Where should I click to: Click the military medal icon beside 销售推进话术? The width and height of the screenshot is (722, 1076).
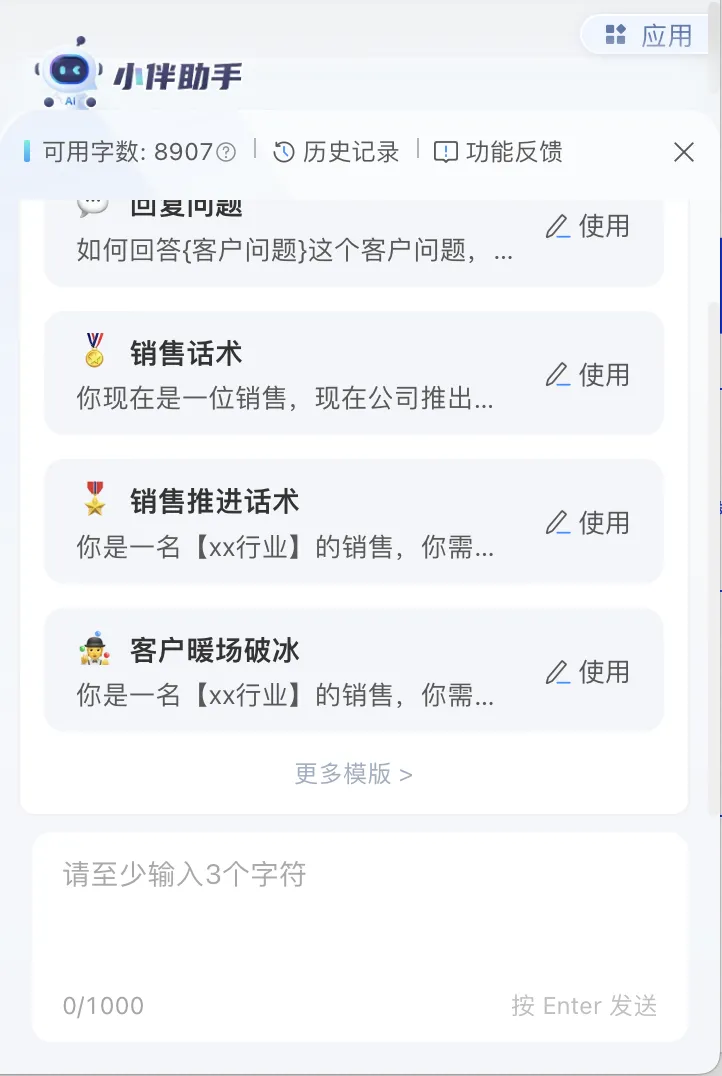click(95, 500)
